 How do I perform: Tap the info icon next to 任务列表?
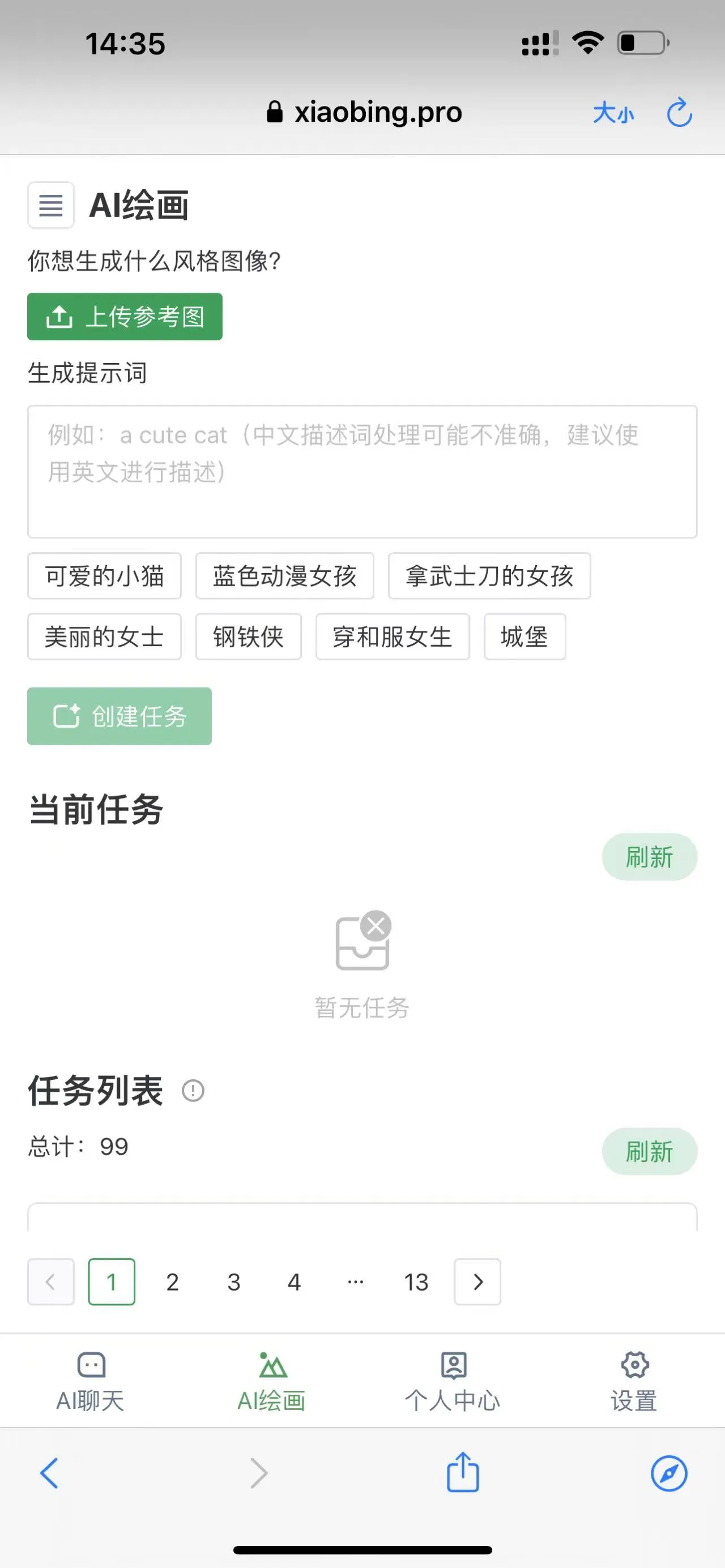point(193,1090)
